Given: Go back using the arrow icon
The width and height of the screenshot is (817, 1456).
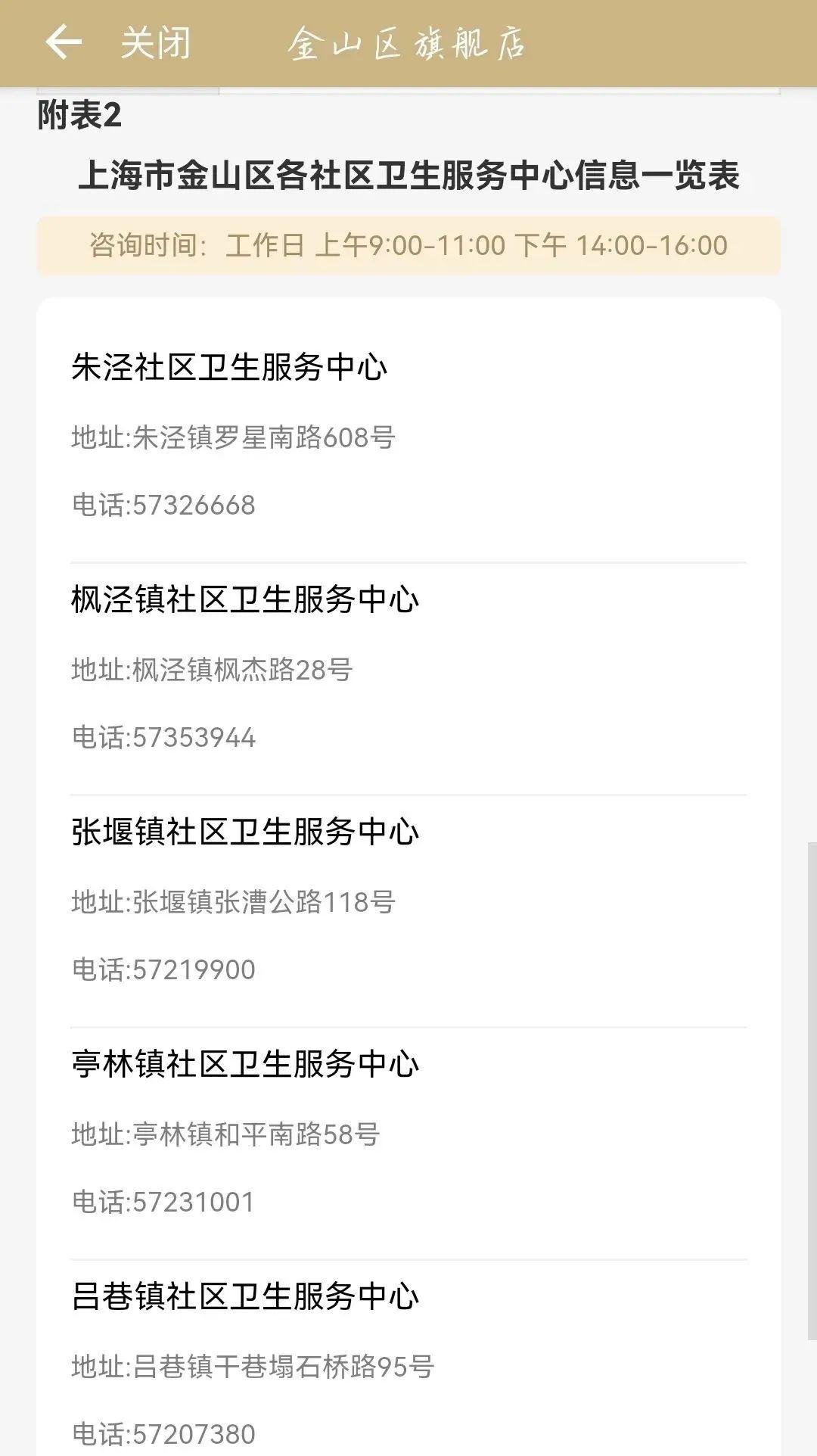Looking at the screenshot, I should (64, 42).
